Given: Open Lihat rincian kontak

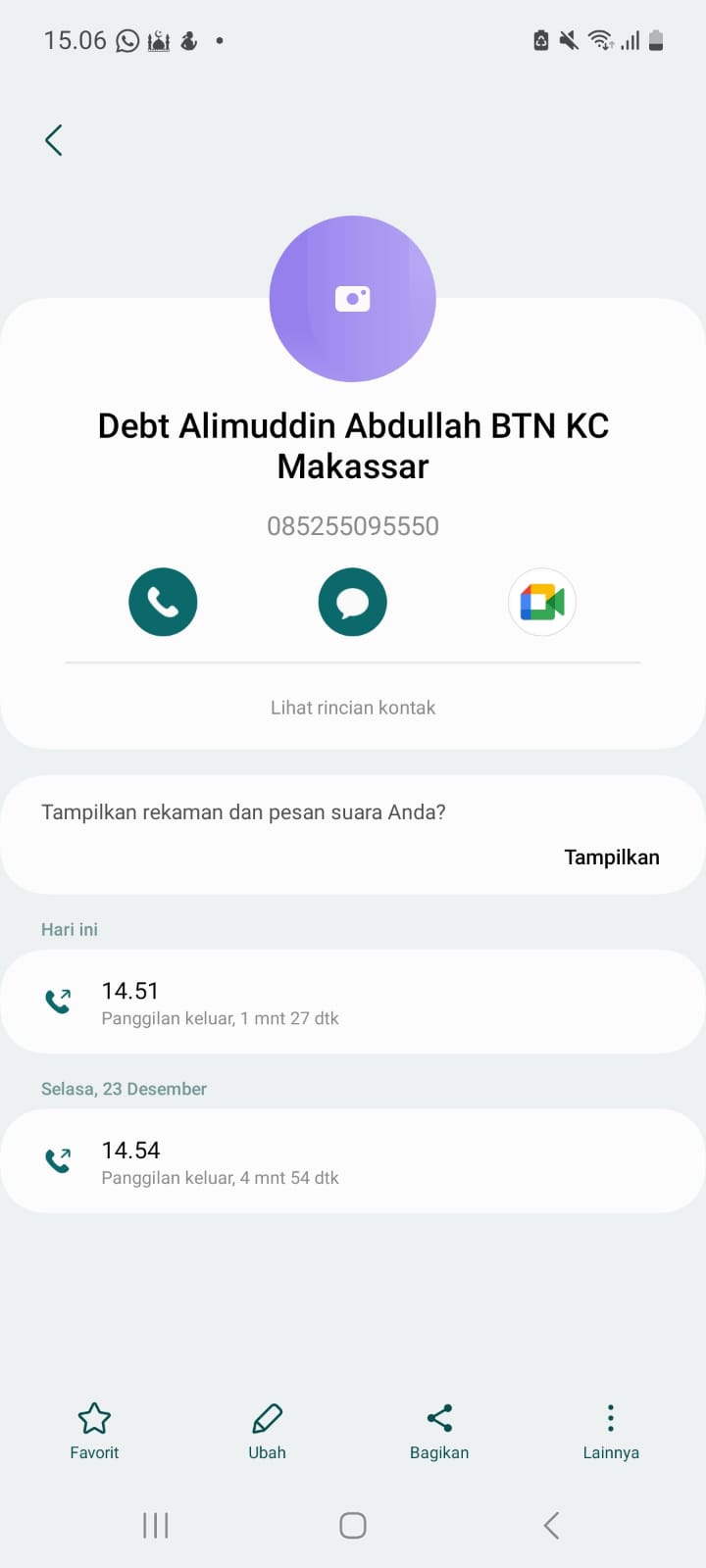Looking at the screenshot, I should pyautogui.click(x=352, y=707).
